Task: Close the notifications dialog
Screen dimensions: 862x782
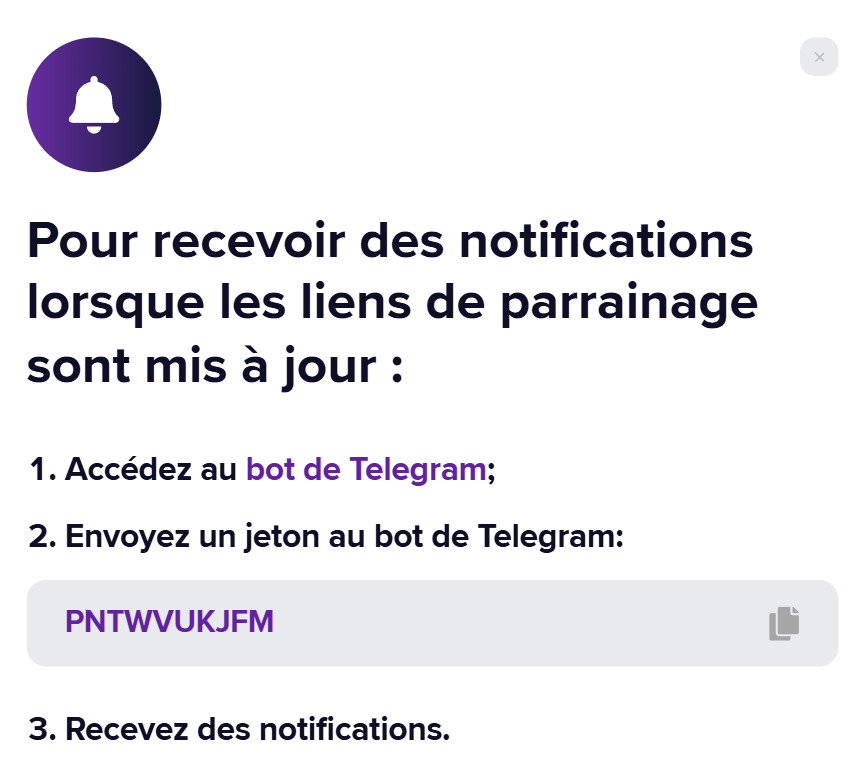Action: [819, 57]
